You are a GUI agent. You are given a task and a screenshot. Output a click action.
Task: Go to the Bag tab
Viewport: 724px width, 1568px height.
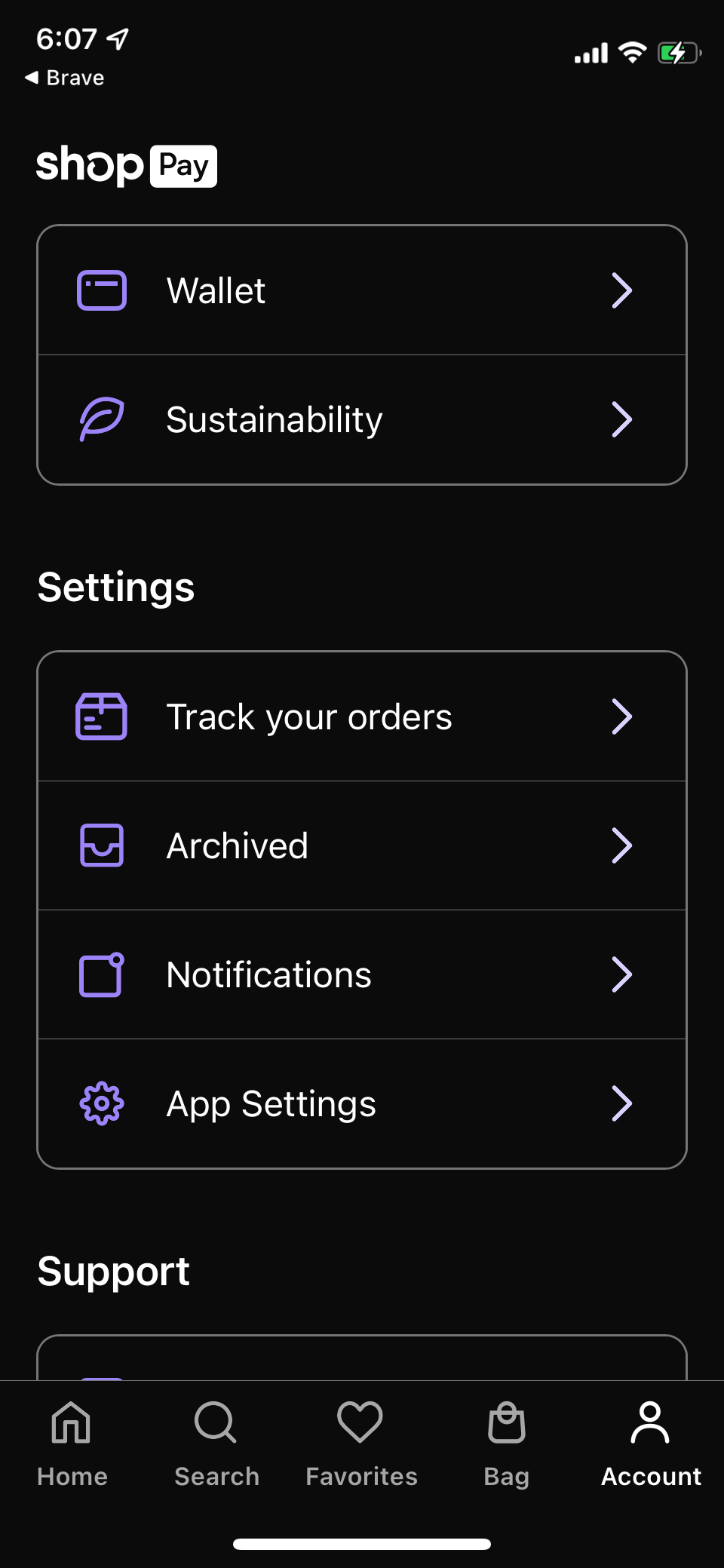506,1442
